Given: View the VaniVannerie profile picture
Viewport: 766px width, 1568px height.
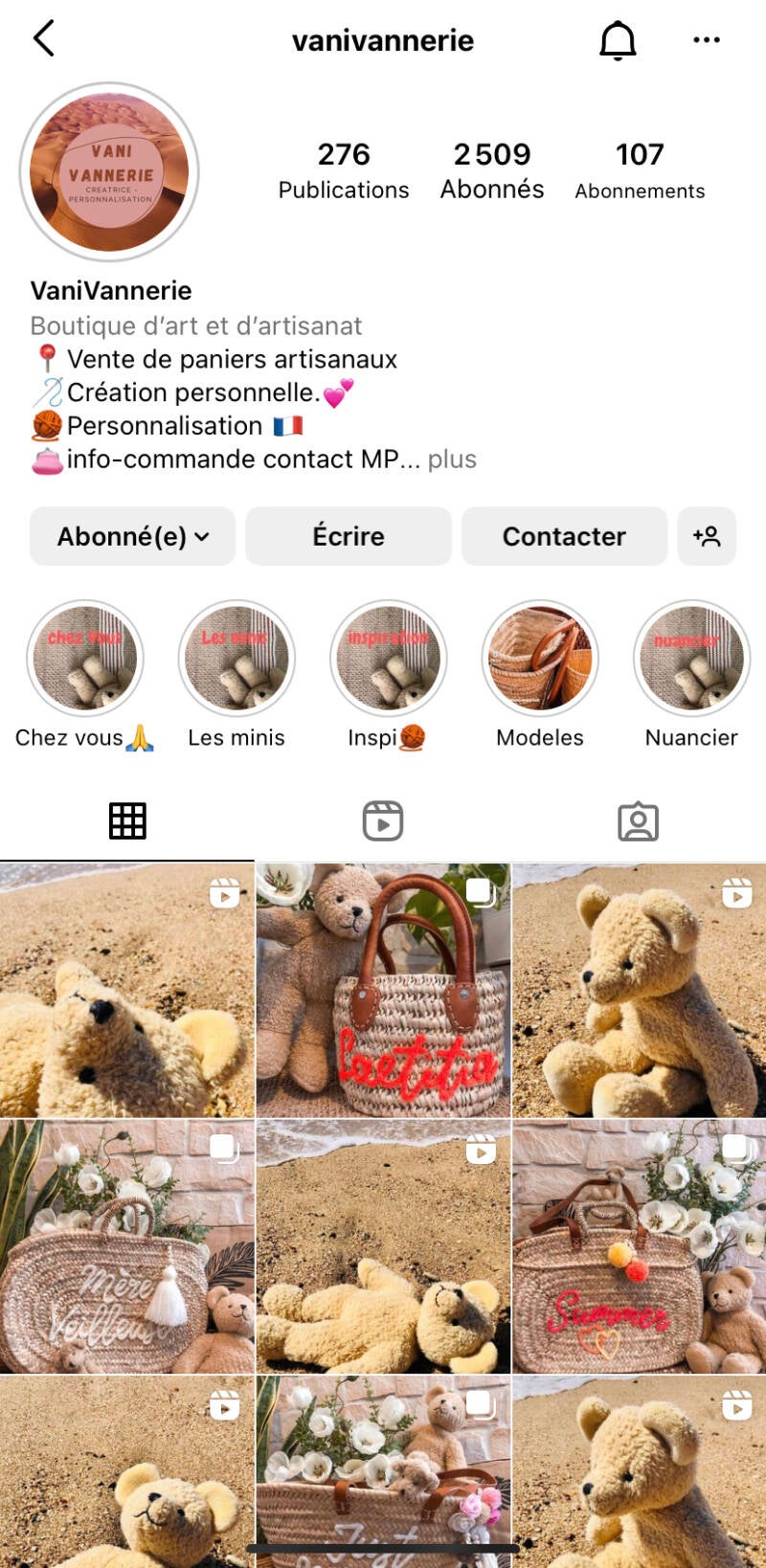Looking at the screenshot, I should [x=109, y=172].
